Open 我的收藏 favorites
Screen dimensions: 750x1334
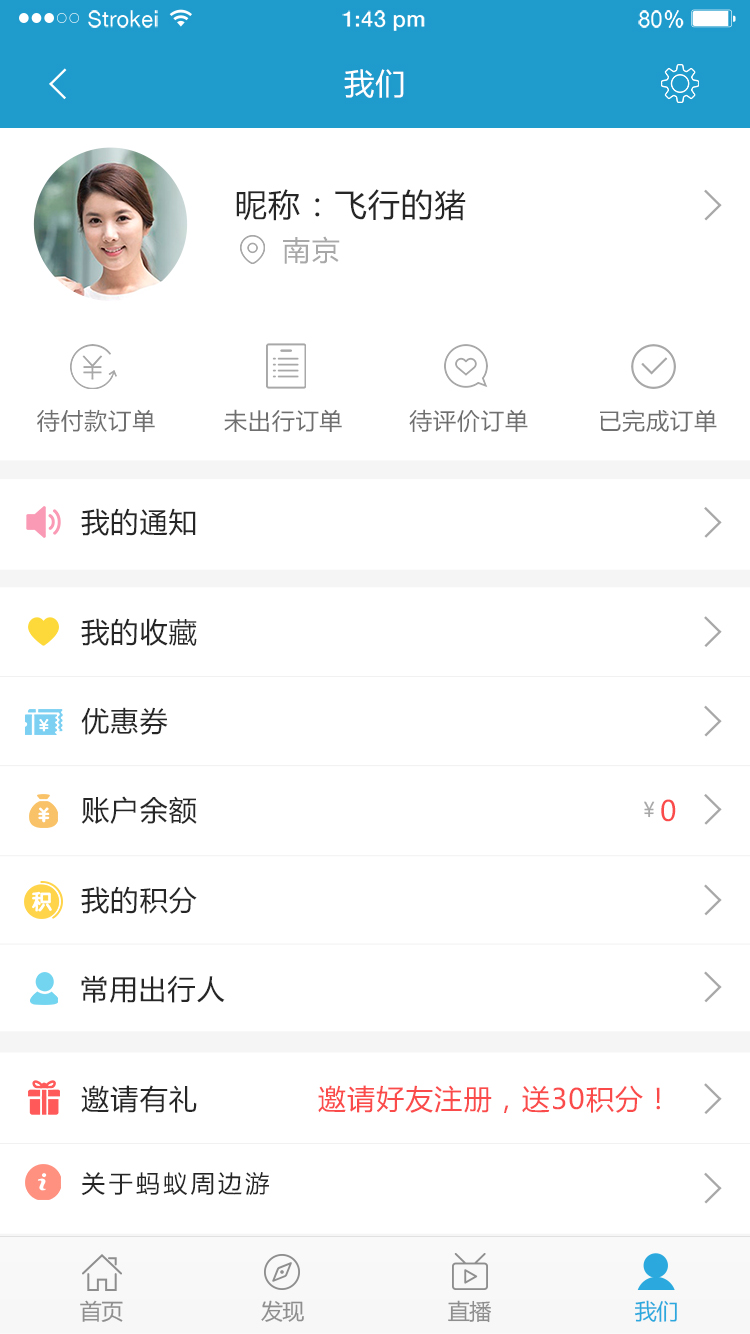pyautogui.click(x=375, y=632)
